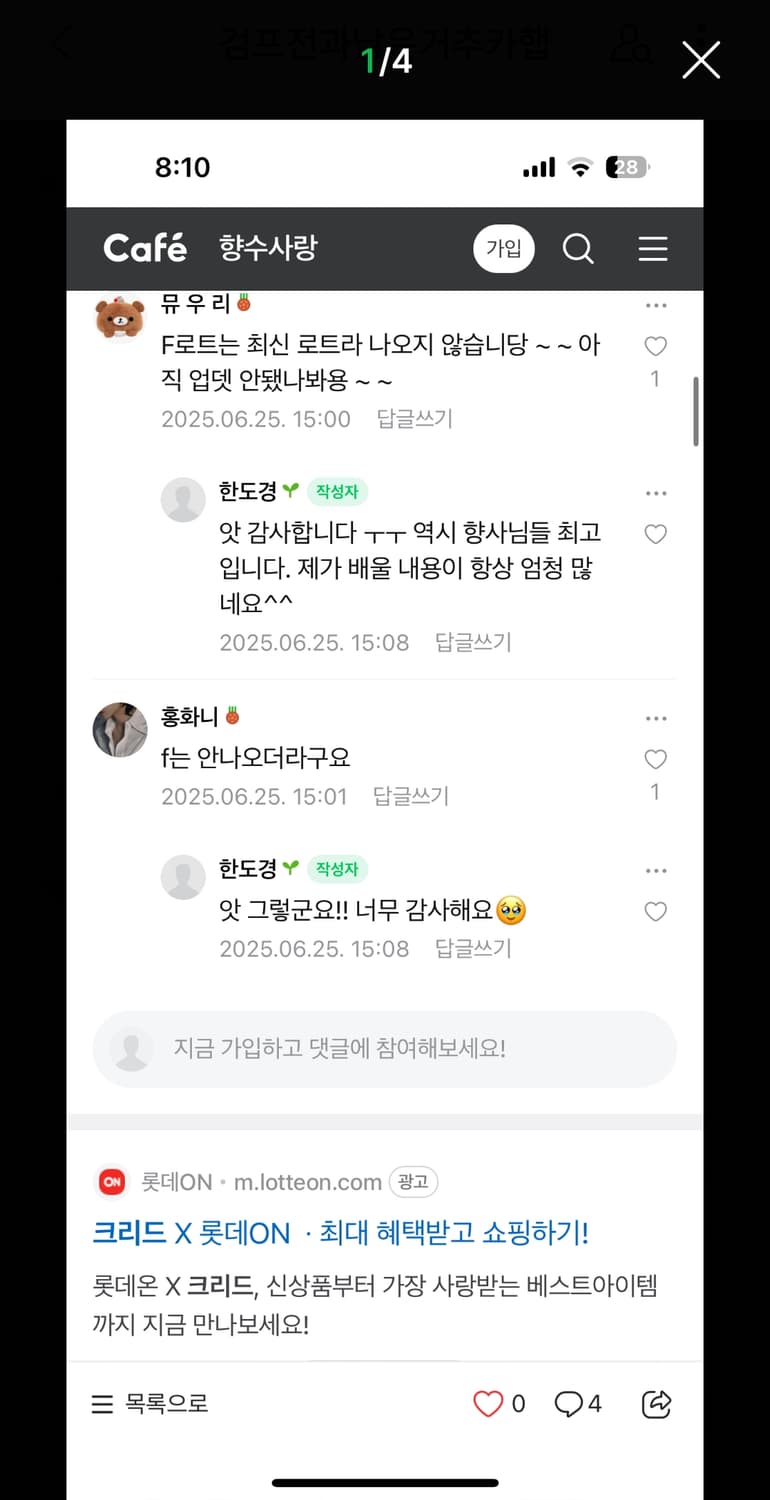This screenshot has width=770, height=1500.
Task: Open options for 한도경's first reply
Action: (x=656, y=492)
